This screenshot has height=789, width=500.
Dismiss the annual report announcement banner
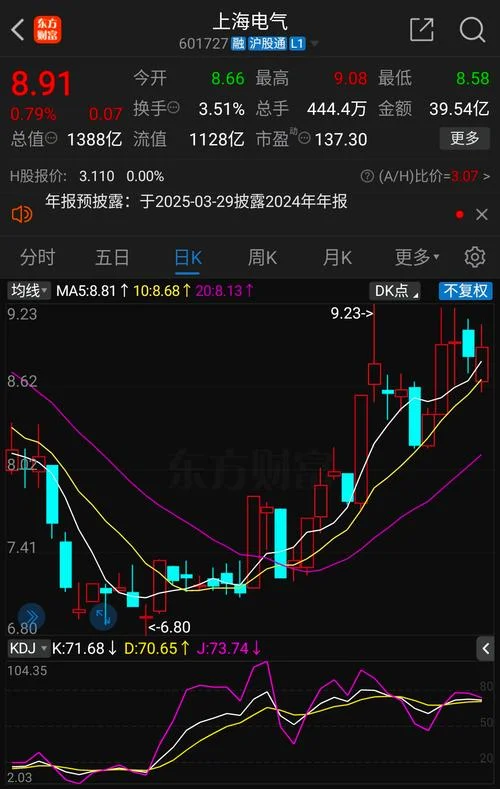coord(481,215)
